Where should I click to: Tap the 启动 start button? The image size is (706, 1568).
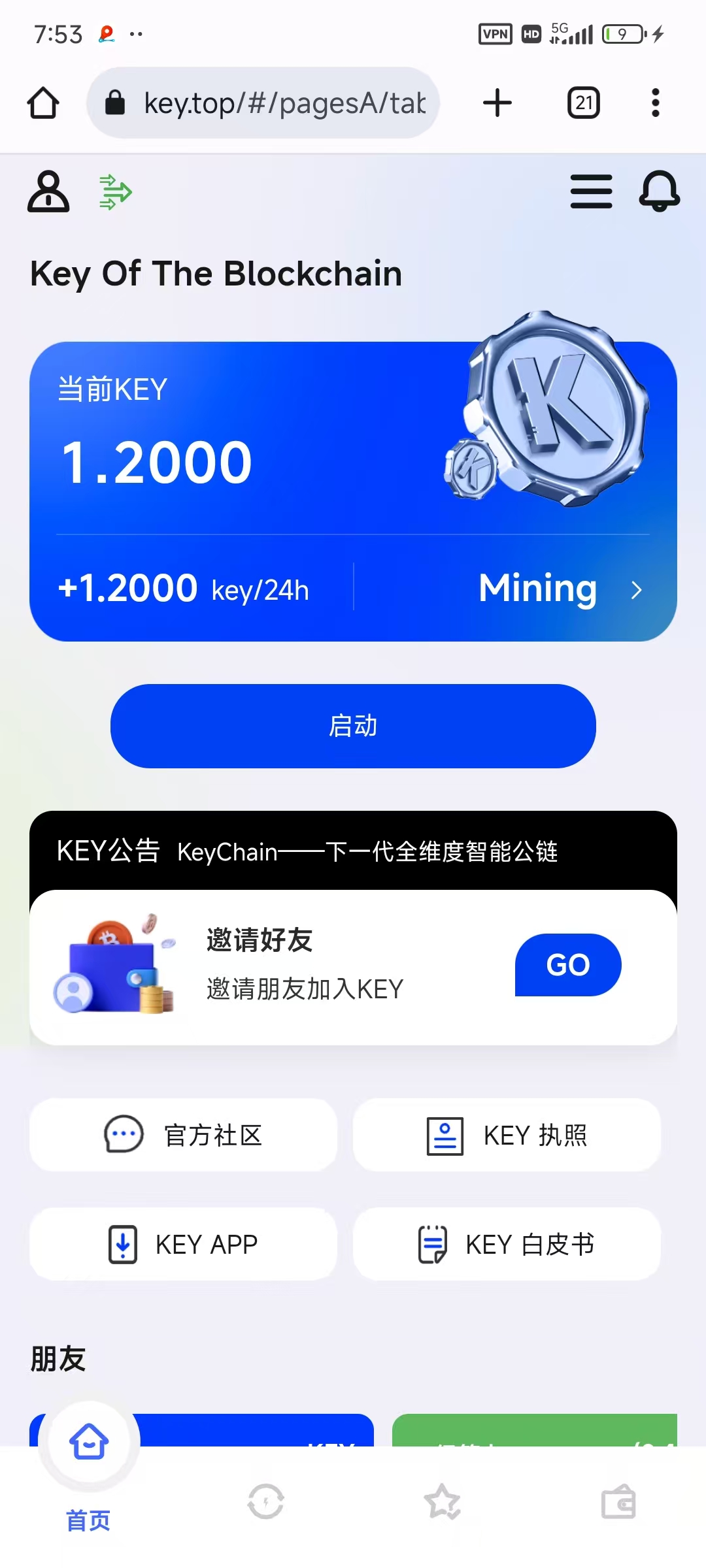[x=353, y=726]
